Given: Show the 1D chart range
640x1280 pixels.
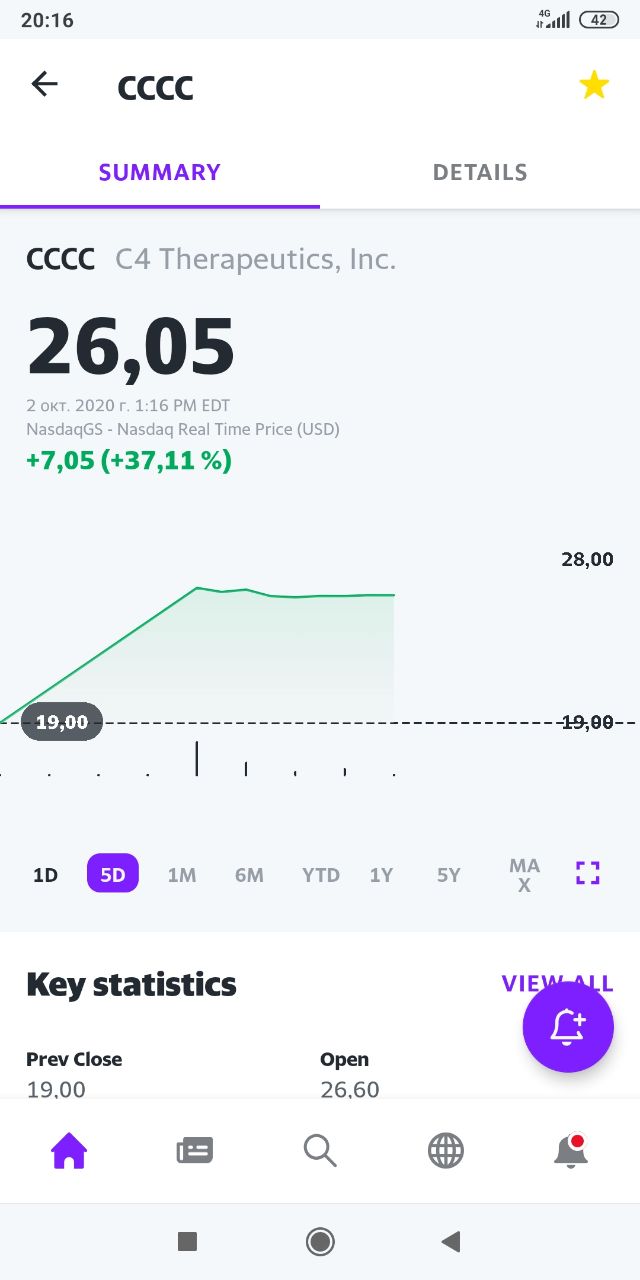Looking at the screenshot, I should (x=45, y=875).
